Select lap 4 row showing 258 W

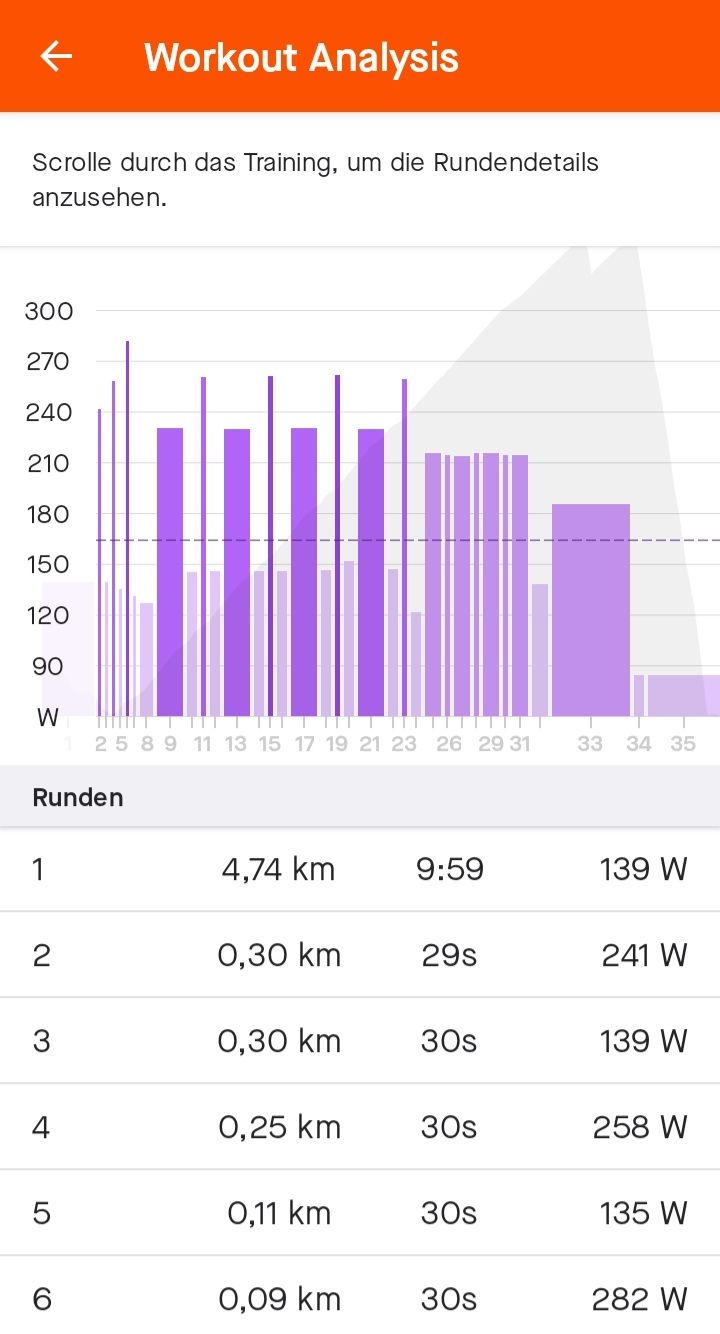click(x=360, y=1127)
